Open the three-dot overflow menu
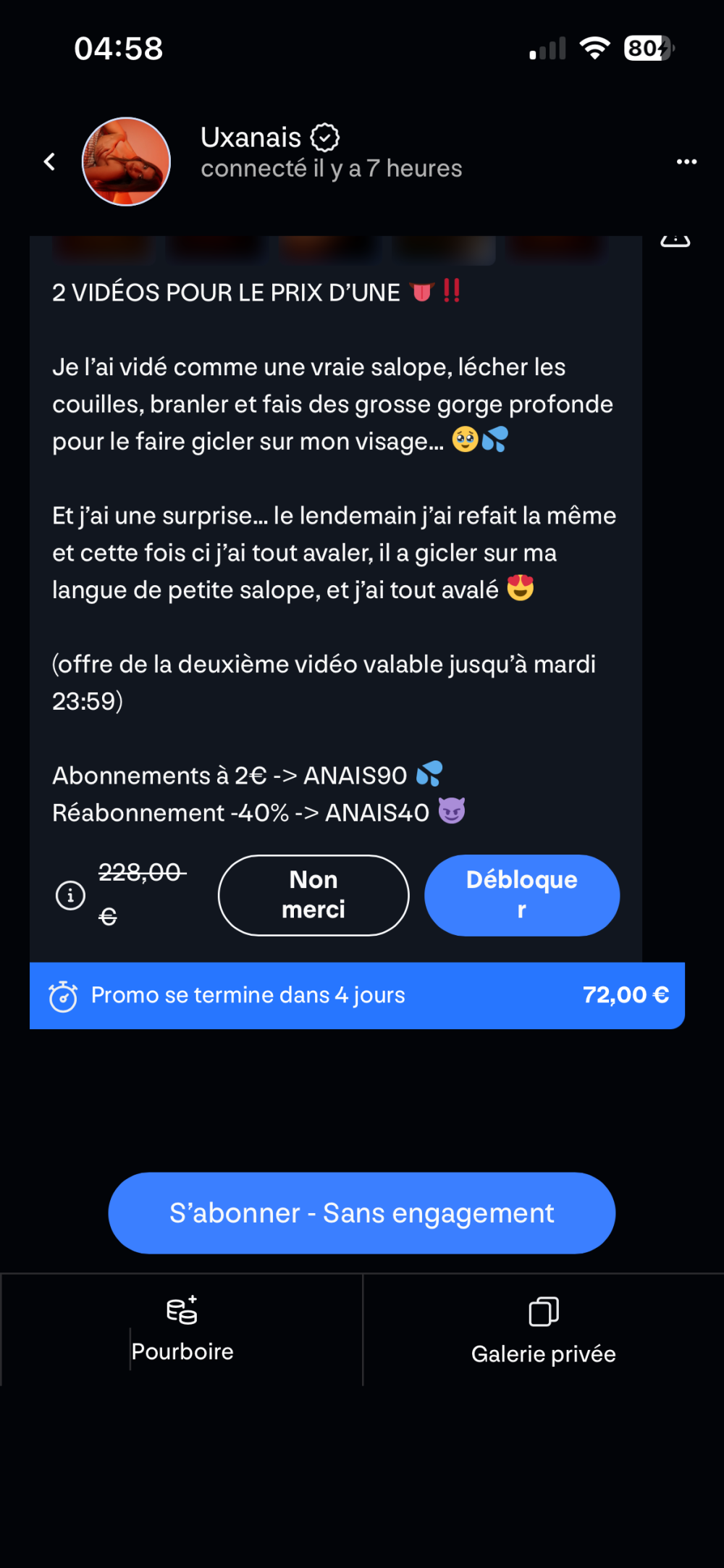This screenshot has width=724, height=1568. click(686, 162)
